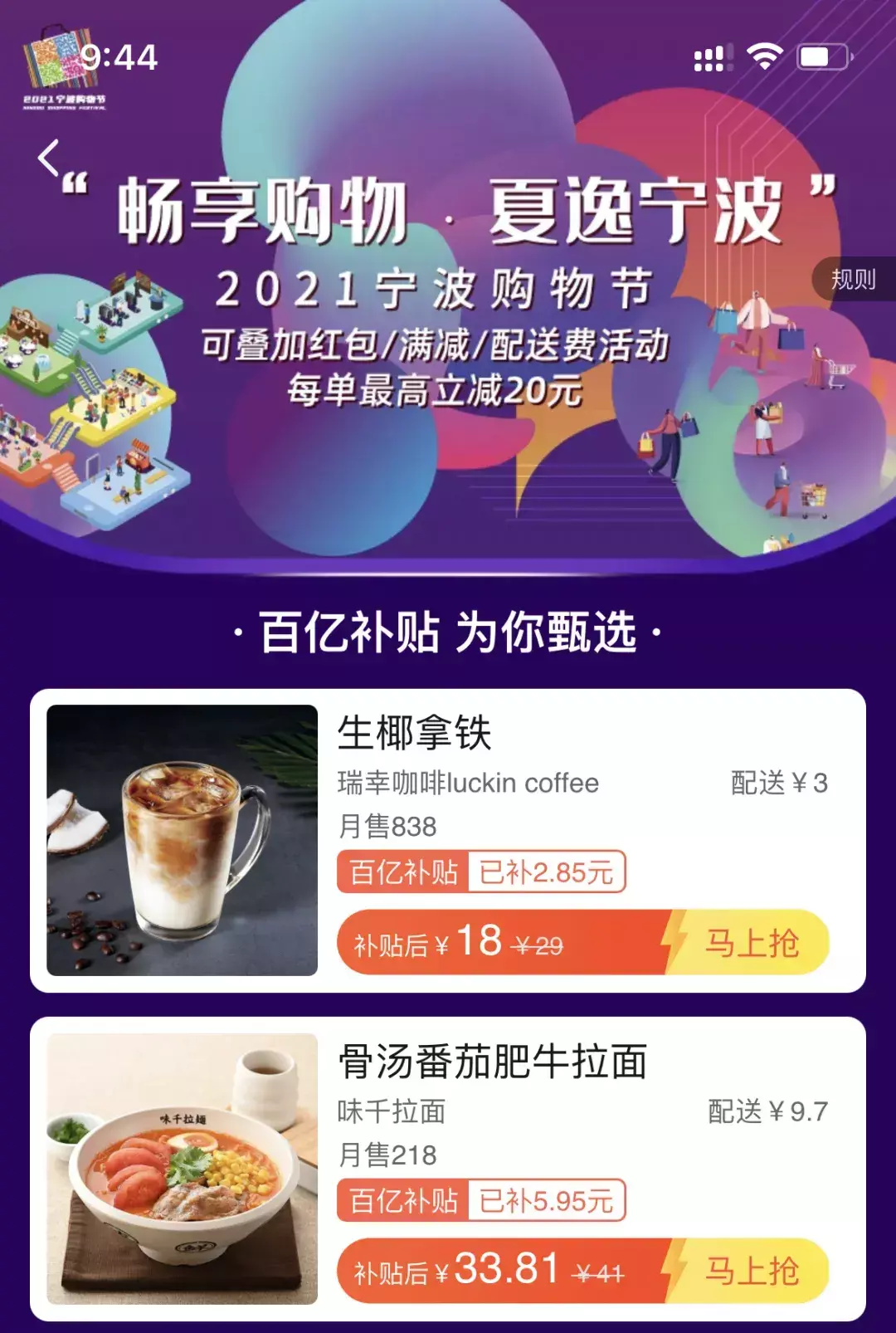
Task: Tap the 已补2.85元 subsidy label
Action: pyautogui.click(x=545, y=872)
